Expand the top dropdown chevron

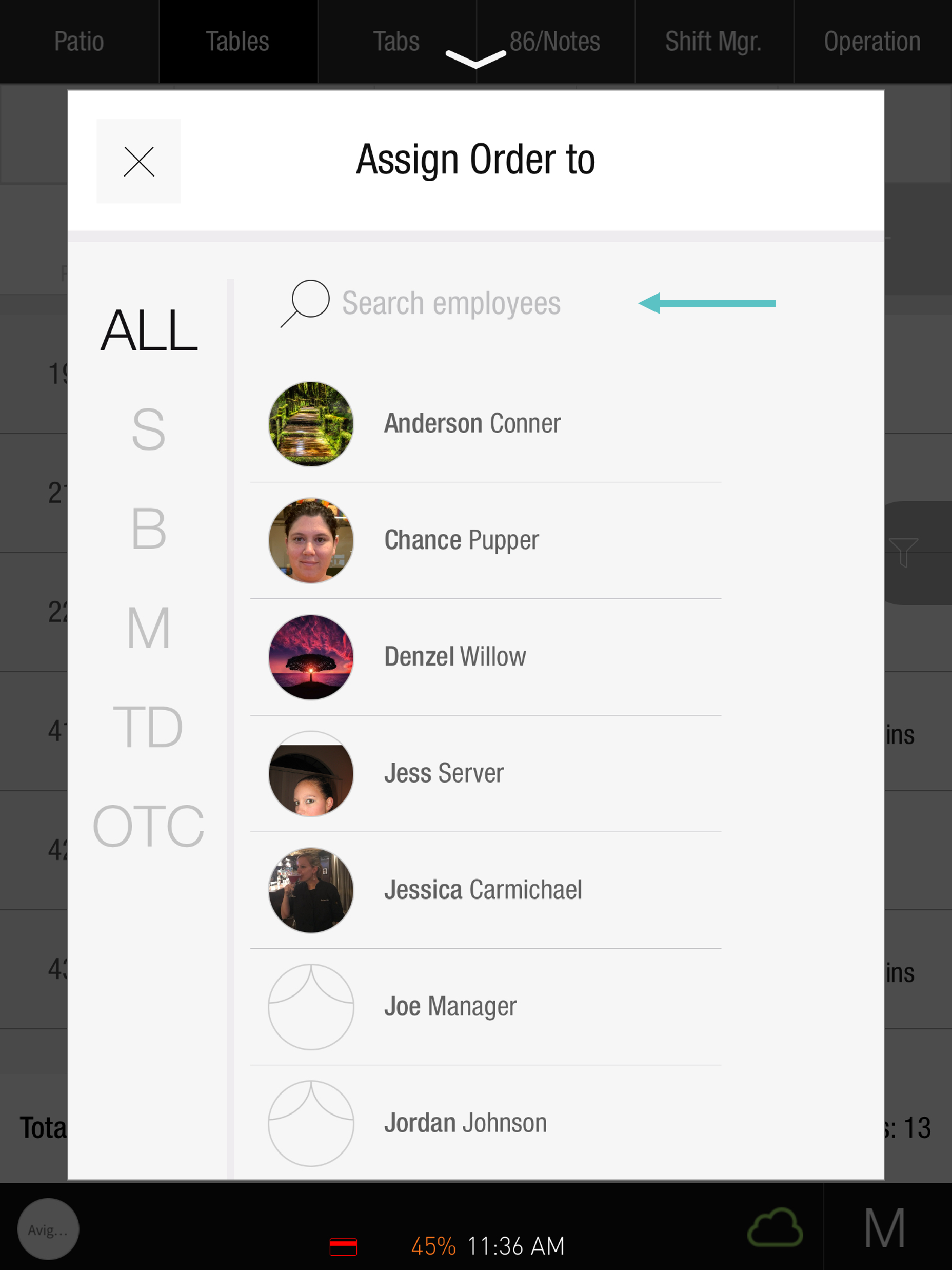pyautogui.click(x=475, y=58)
